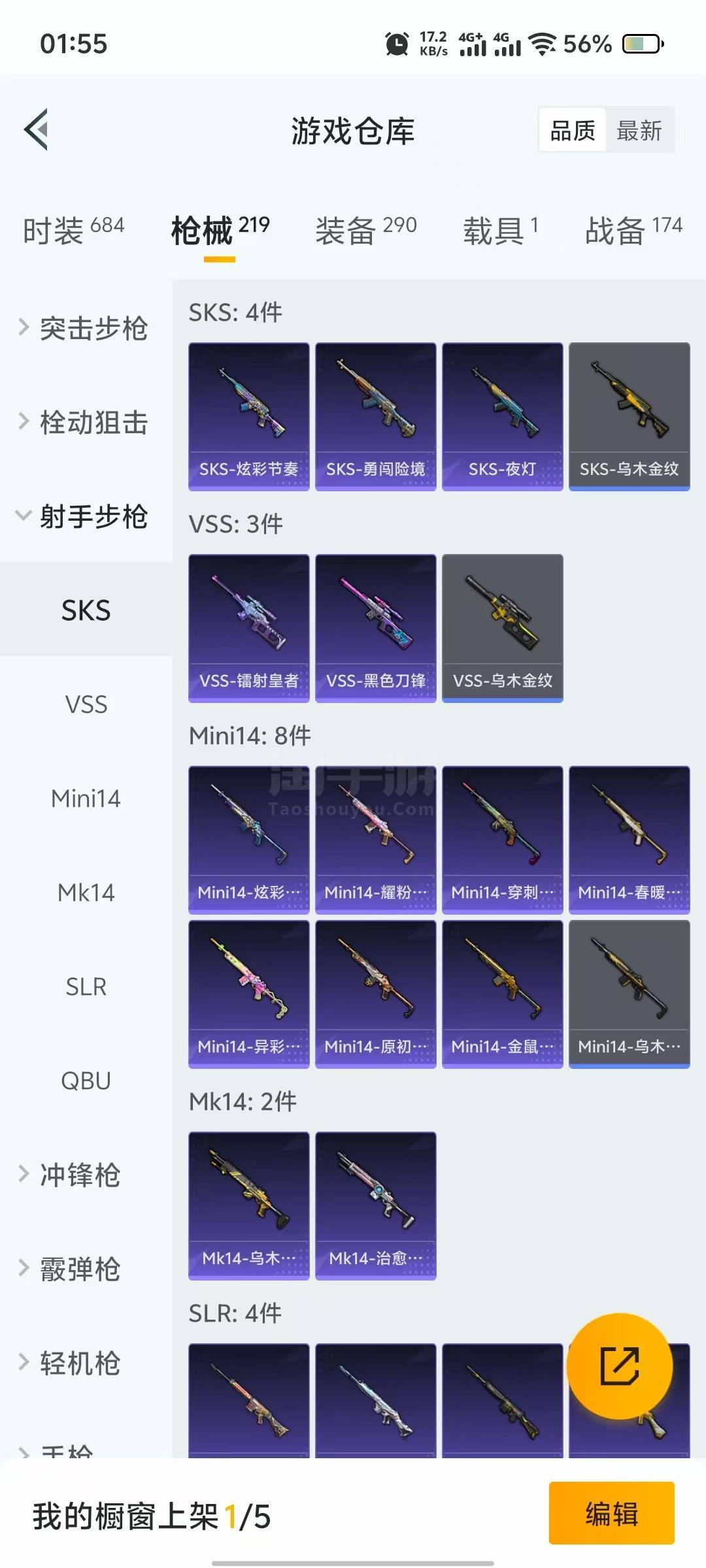Tap the orange share floating button
Image resolution: width=706 pixels, height=1568 pixels.
(x=619, y=1366)
